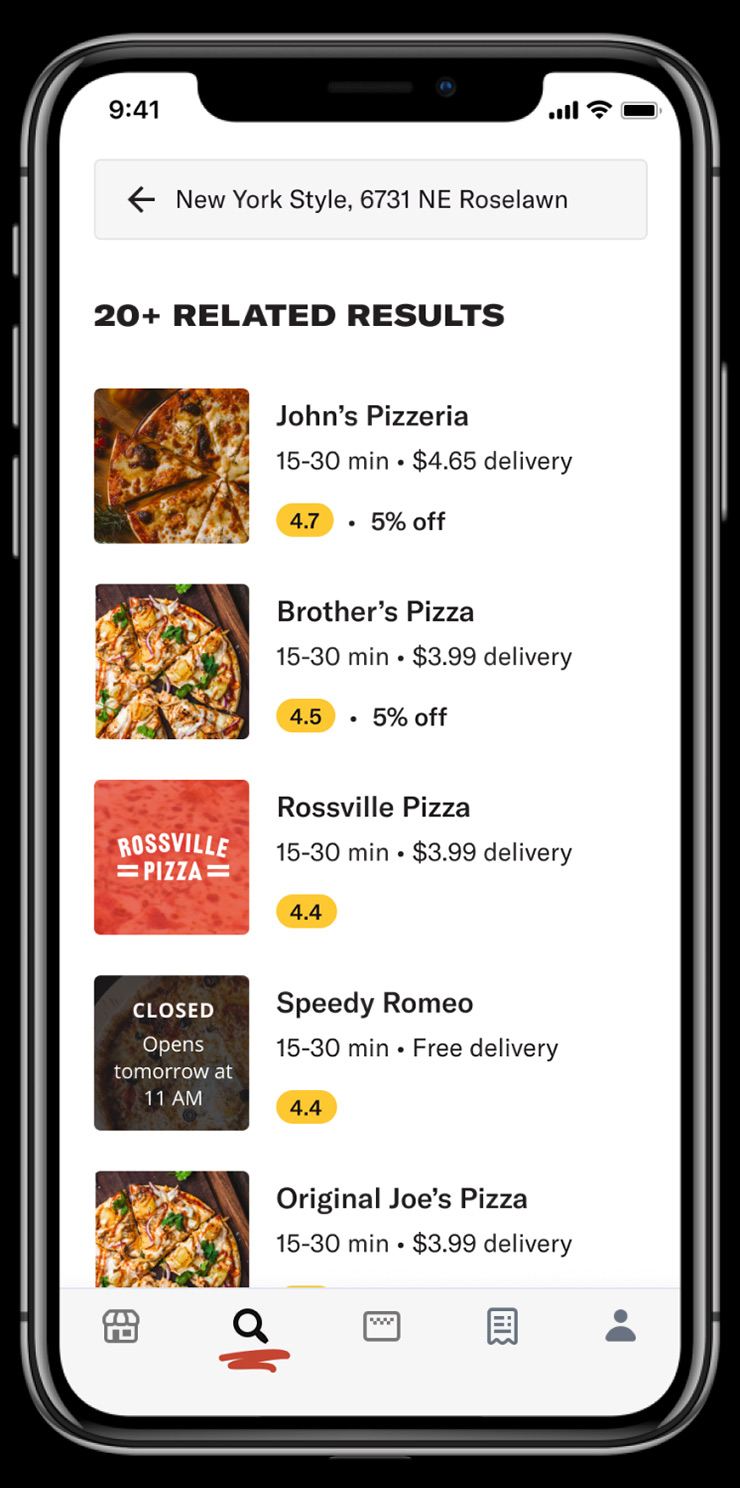View the Rossville Pizza restaurant

(x=371, y=857)
